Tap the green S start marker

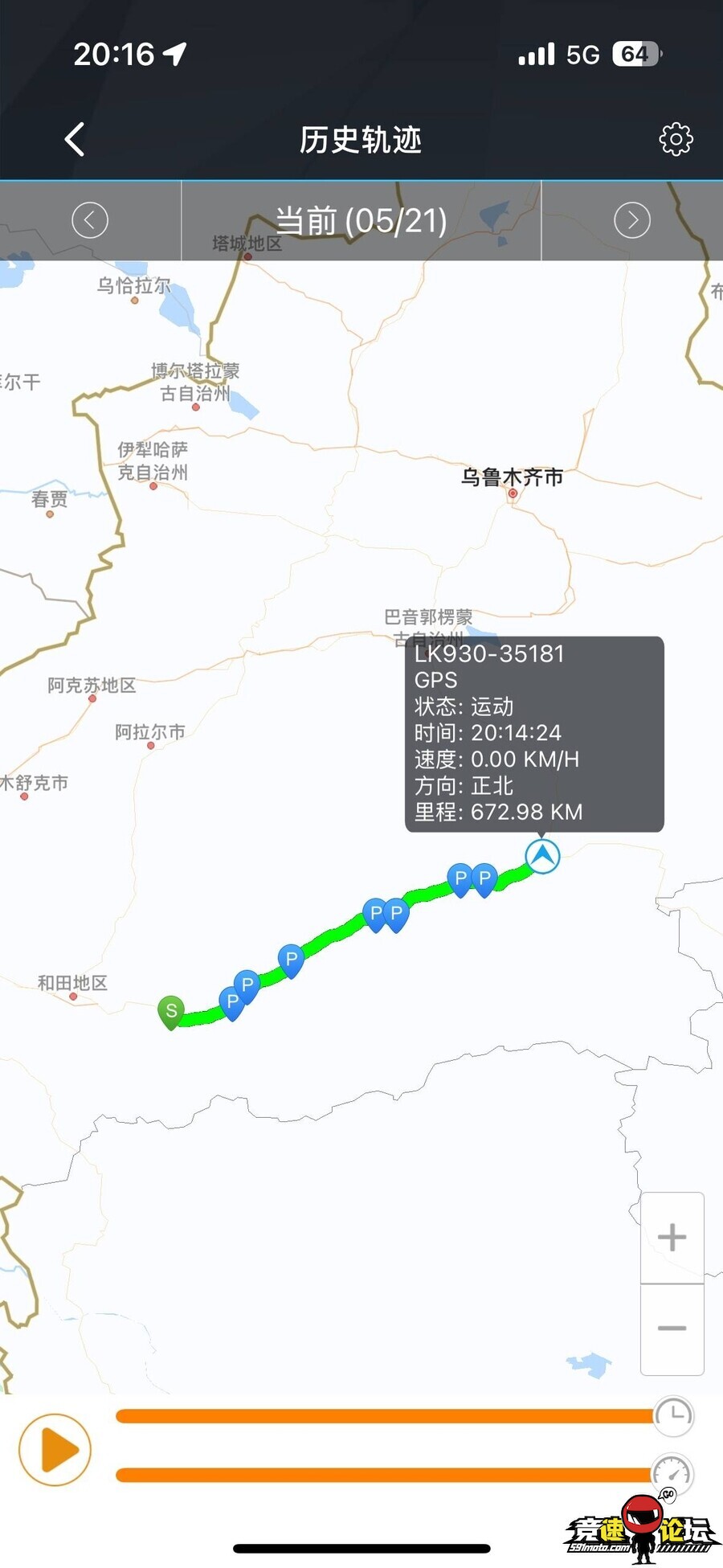coord(171,1011)
